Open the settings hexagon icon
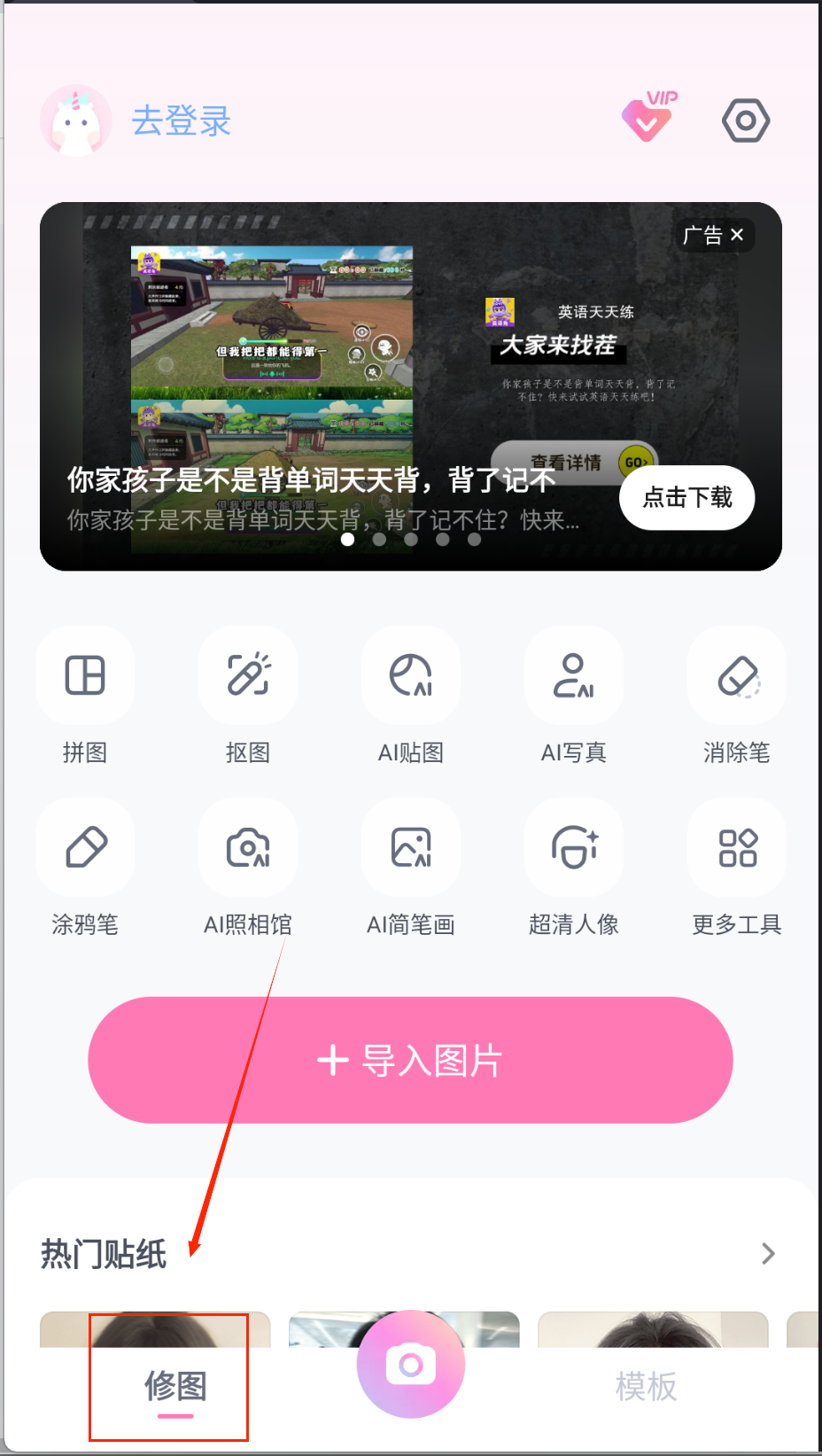Image resolution: width=822 pixels, height=1456 pixels. tap(746, 121)
